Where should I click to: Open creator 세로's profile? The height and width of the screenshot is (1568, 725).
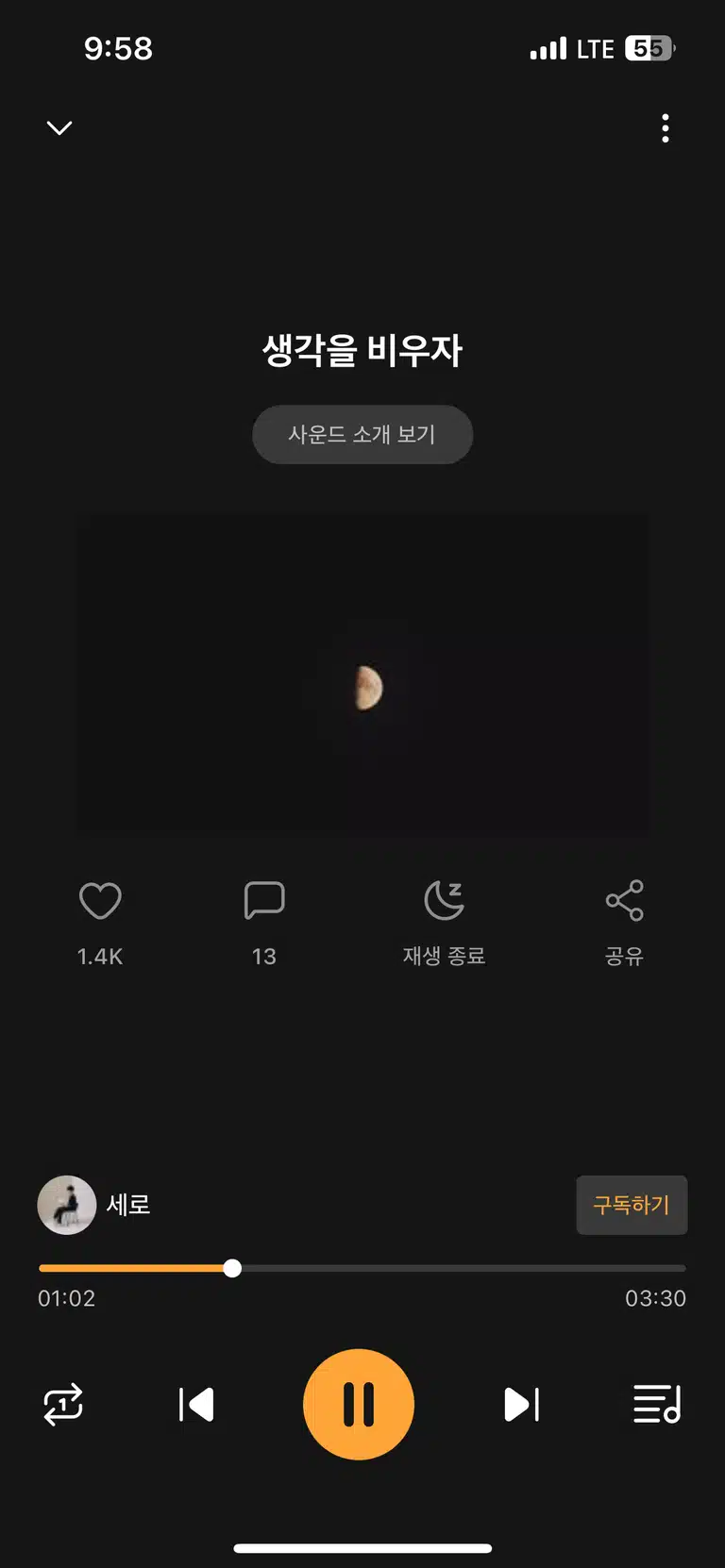click(94, 1205)
